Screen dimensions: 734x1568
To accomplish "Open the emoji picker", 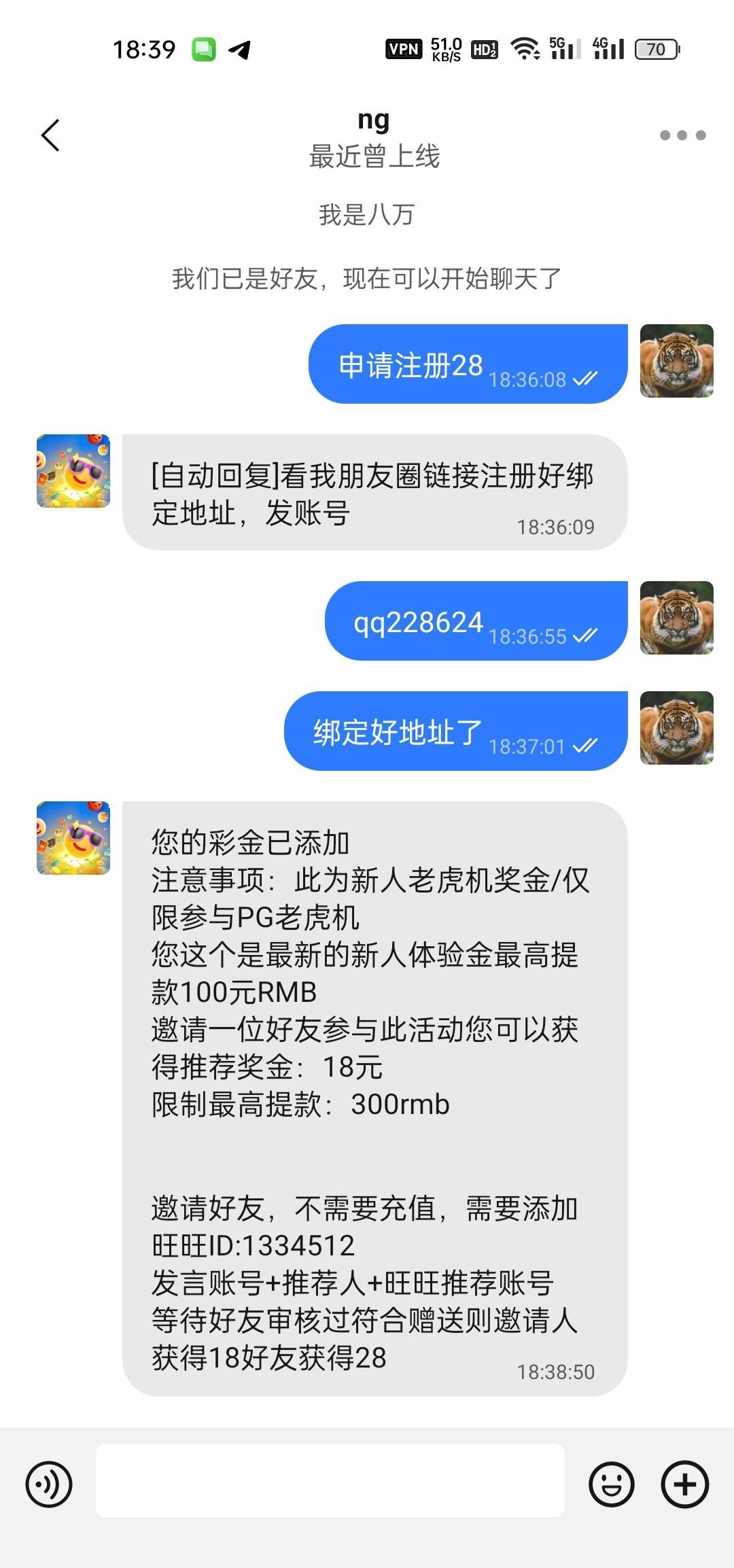I will point(611,1484).
